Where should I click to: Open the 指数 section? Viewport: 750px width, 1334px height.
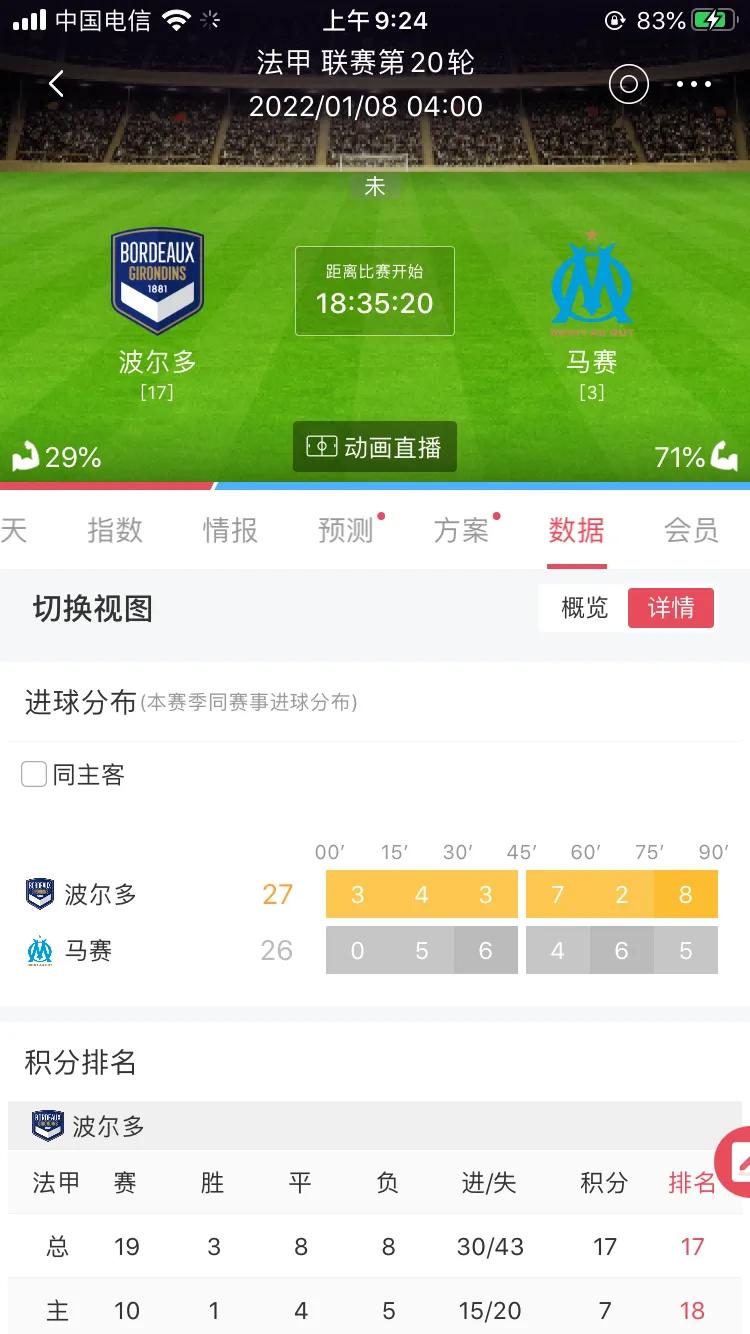pos(117,531)
